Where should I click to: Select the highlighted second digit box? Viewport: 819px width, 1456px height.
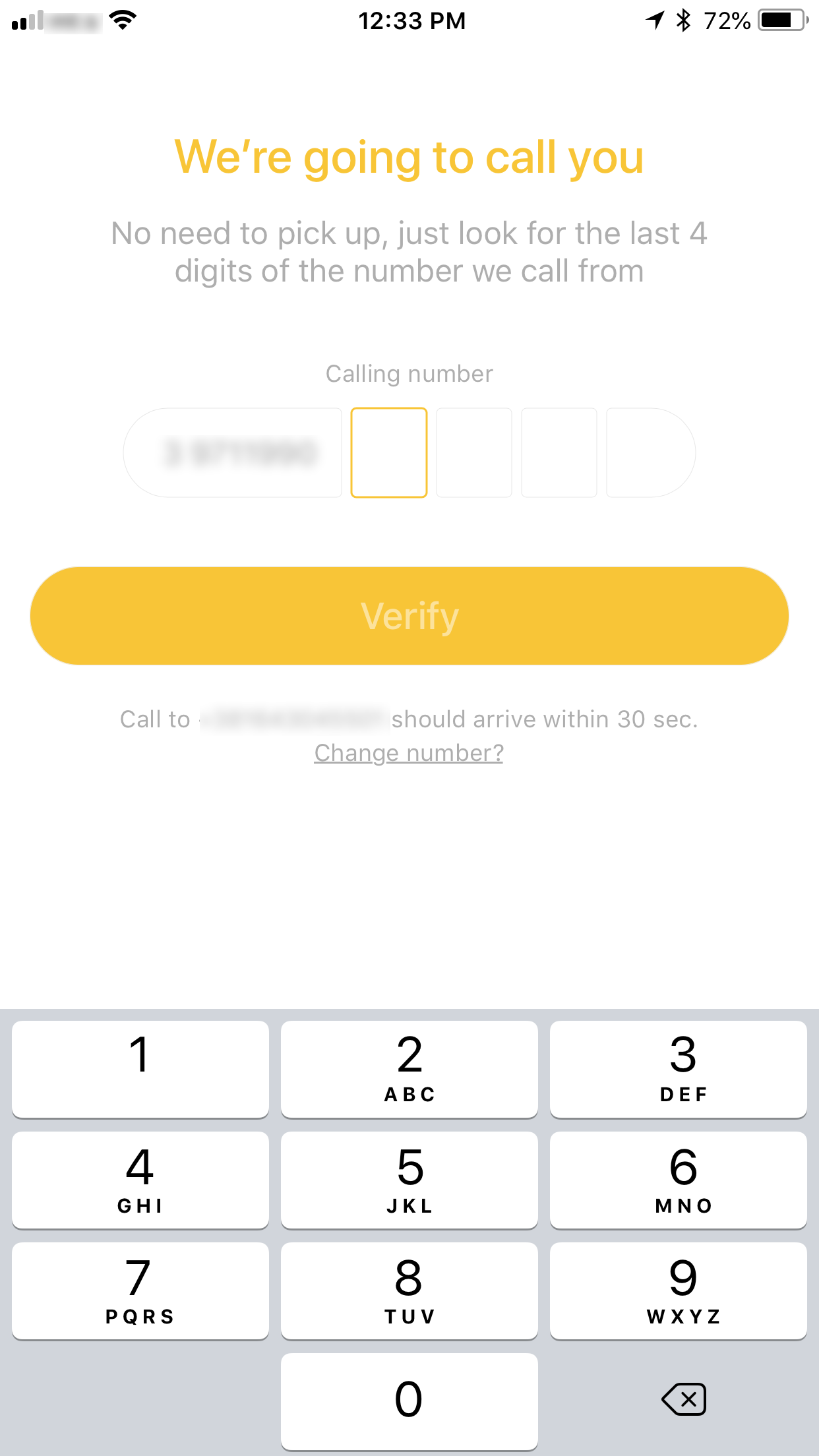pos(389,452)
